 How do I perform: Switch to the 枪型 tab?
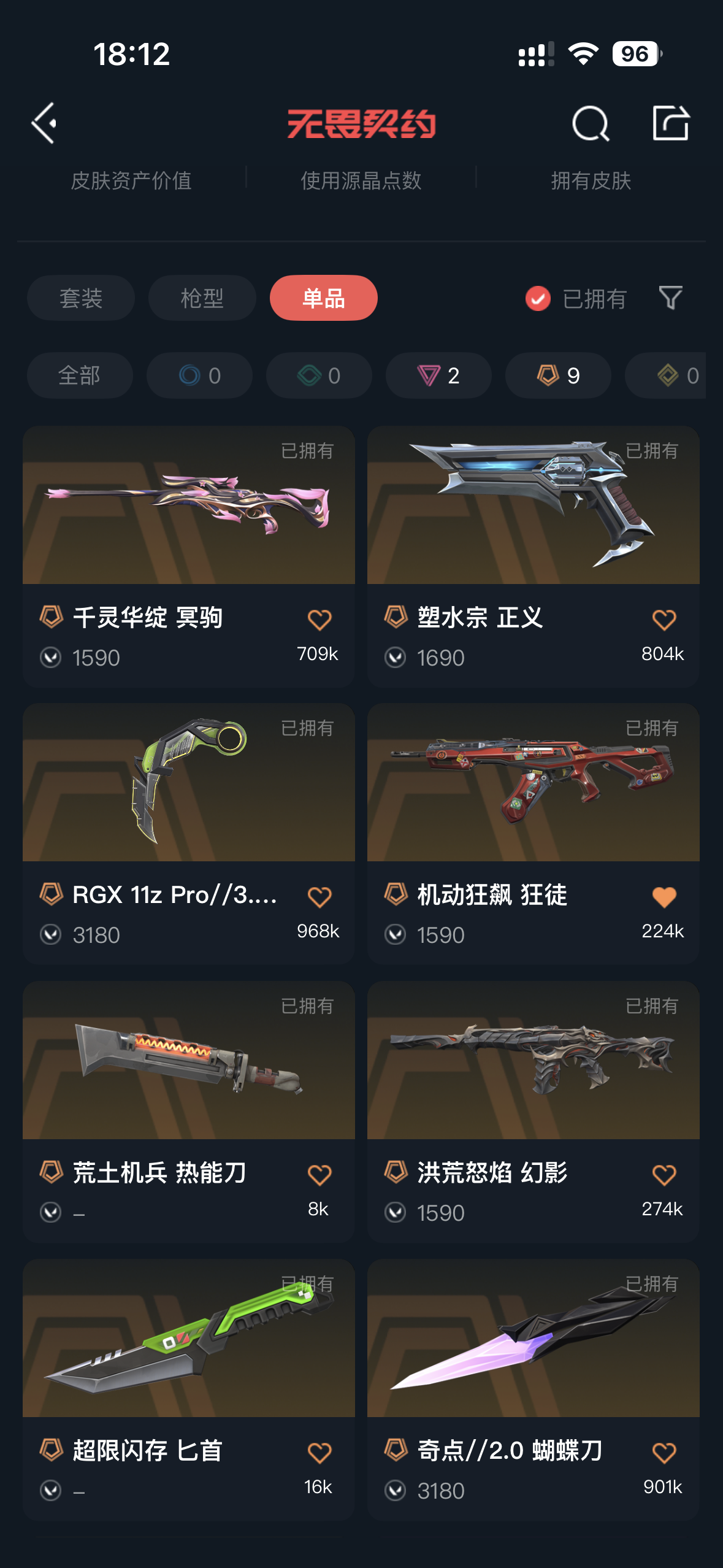click(x=202, y=298)
